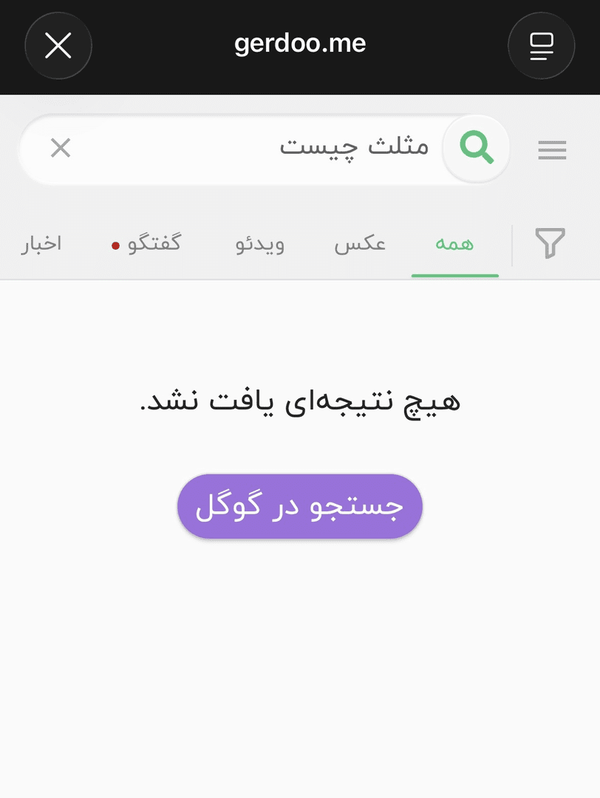Select the همه tab

coord(454,244)
